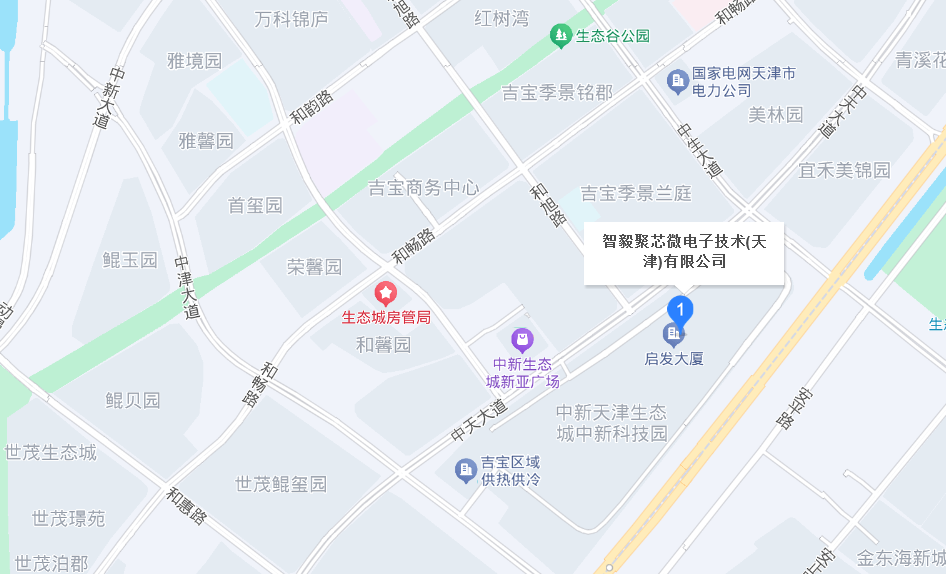Screen dimensions: 946x574
Task: Tap the blue marker numbered 1
Action: click(x=681, y=308)
